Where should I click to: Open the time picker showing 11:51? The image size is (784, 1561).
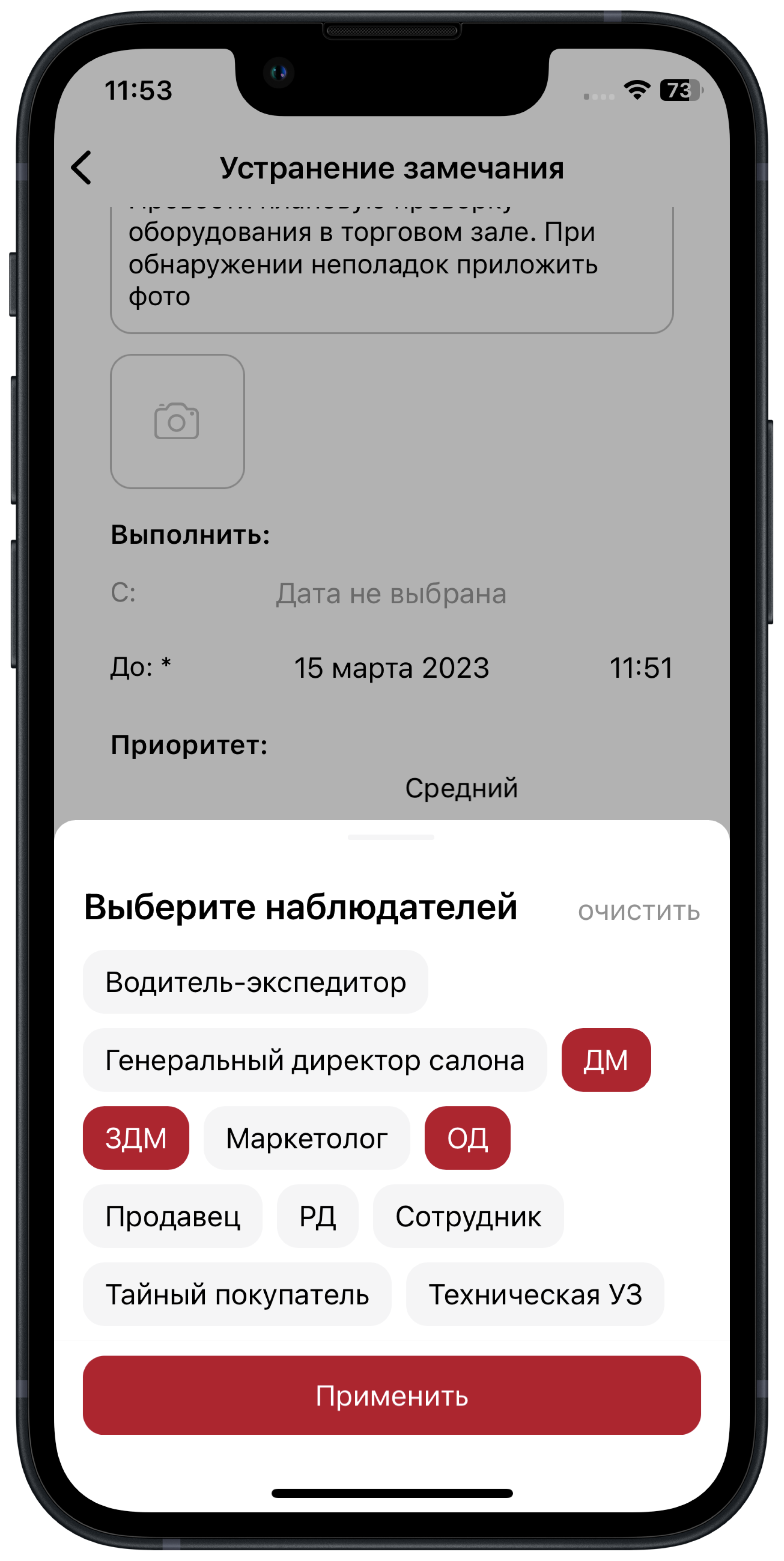642,668
